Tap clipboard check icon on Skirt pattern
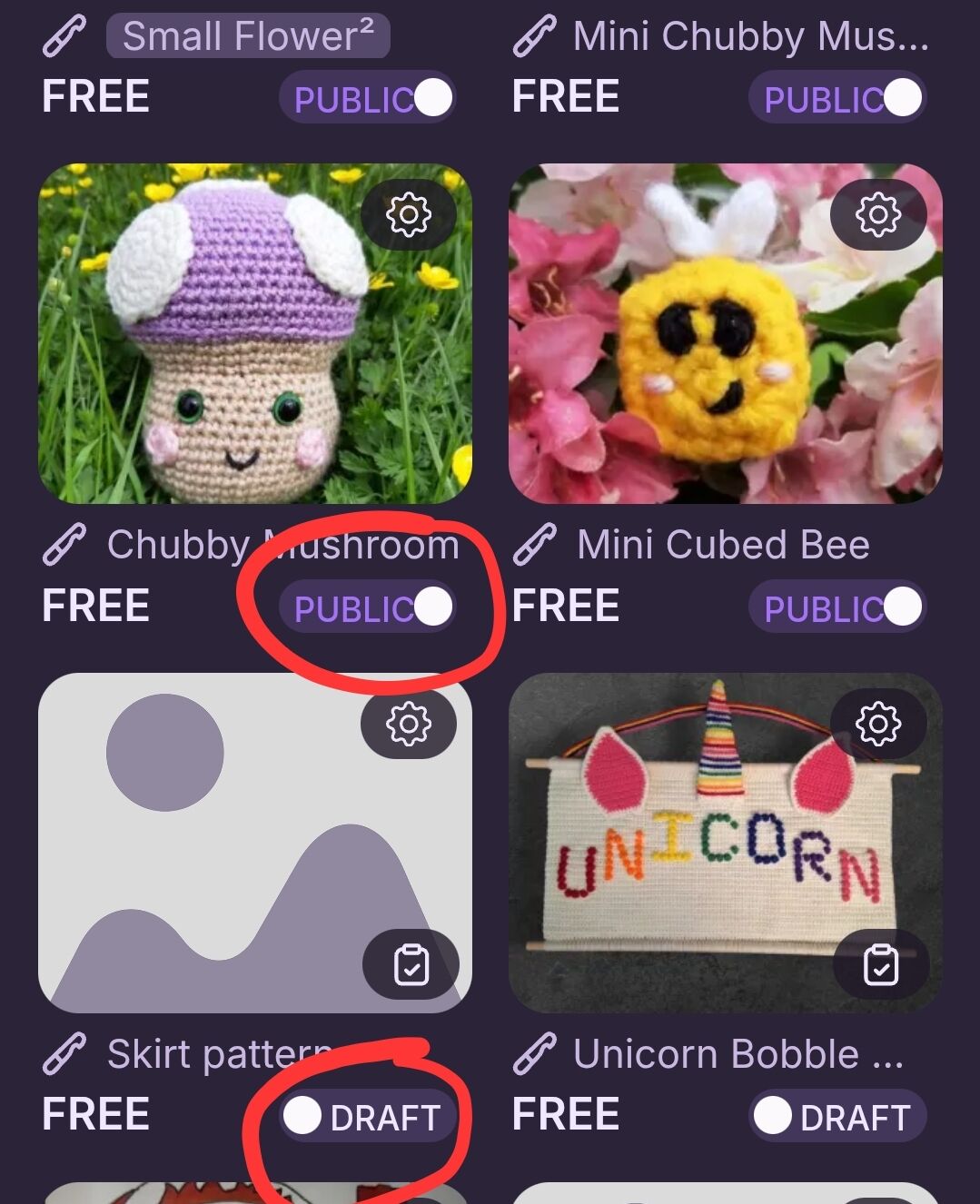This screenshot has width=980, height=1204. point(411,965)
